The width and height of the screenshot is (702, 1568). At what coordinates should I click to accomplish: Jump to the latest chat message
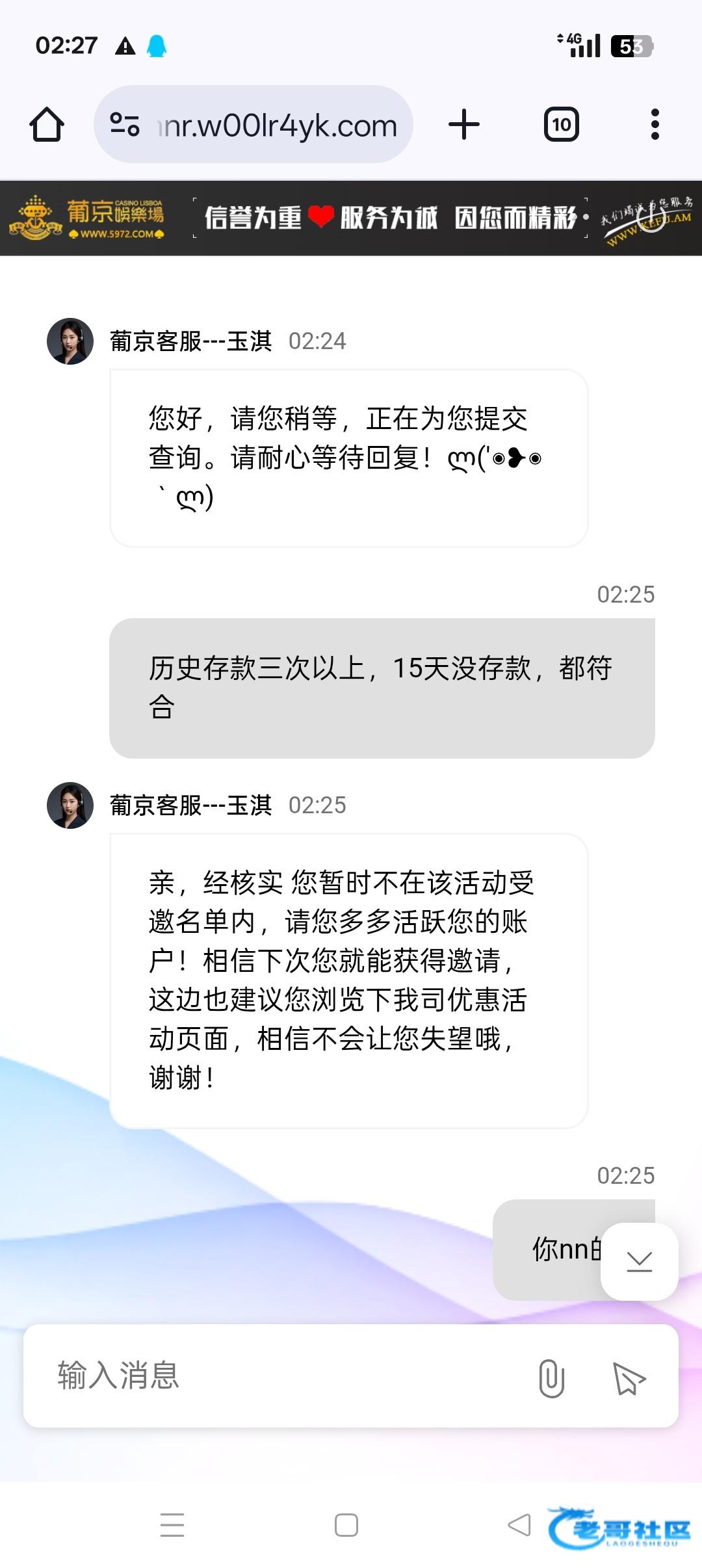pos(640,1261)
